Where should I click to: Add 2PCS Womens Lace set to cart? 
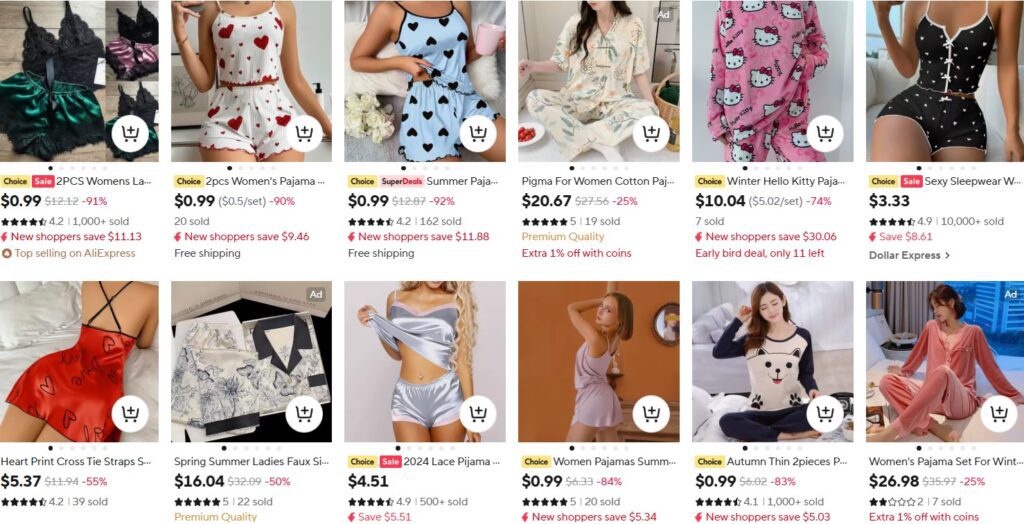click(130, 133)
